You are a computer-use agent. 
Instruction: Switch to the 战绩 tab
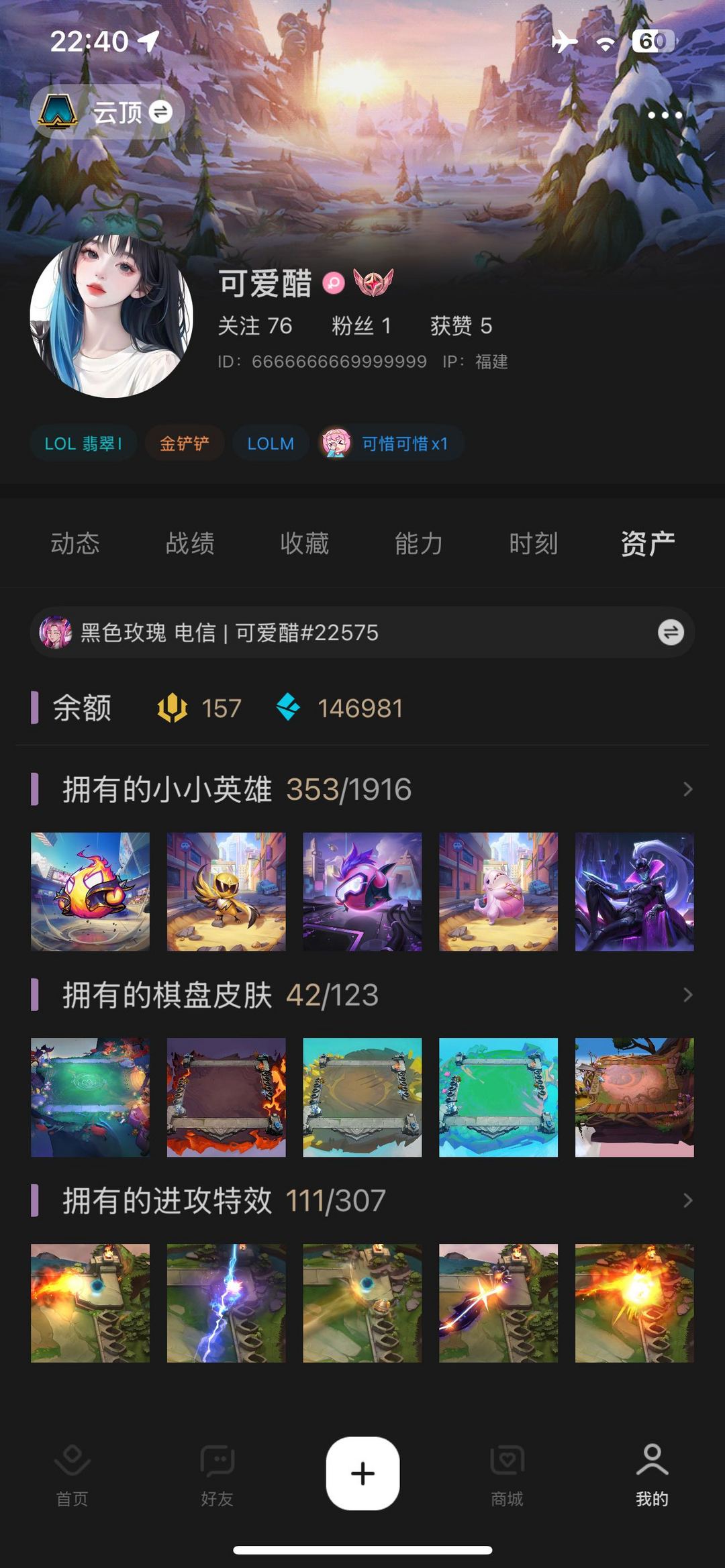point(191,544)
